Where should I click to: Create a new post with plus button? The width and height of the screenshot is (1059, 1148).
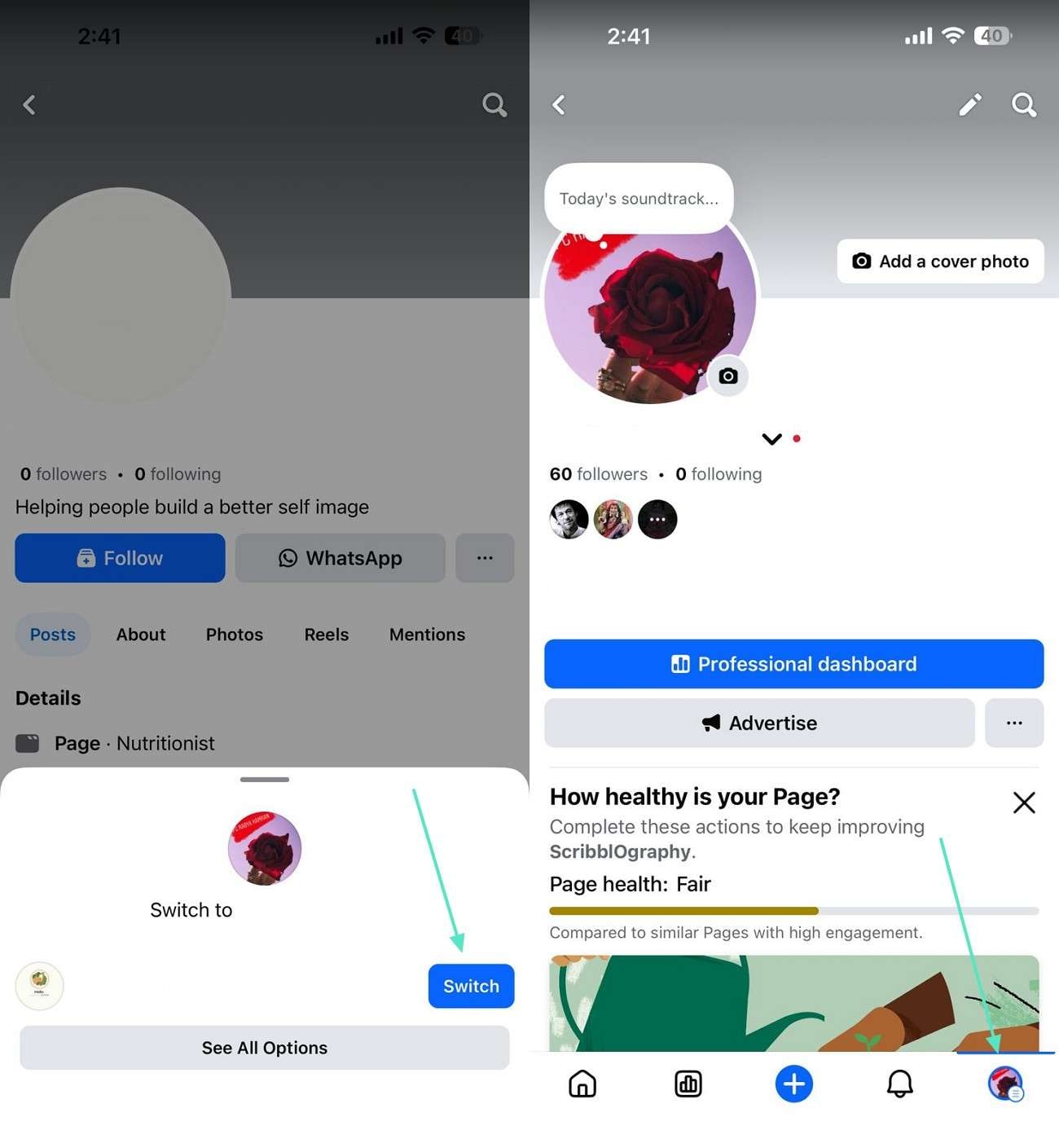tap(794, 1084)
